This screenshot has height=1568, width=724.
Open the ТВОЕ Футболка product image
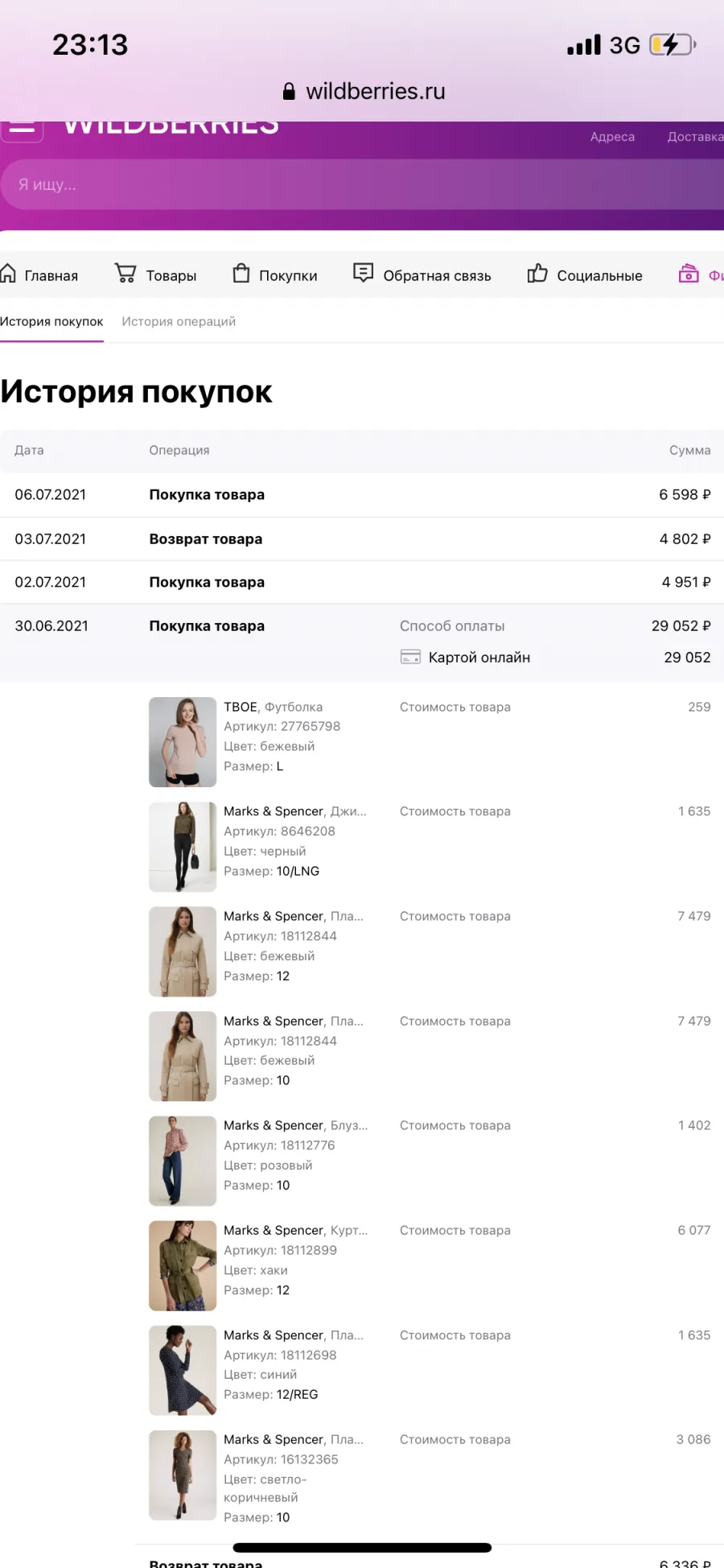point(183,742)
